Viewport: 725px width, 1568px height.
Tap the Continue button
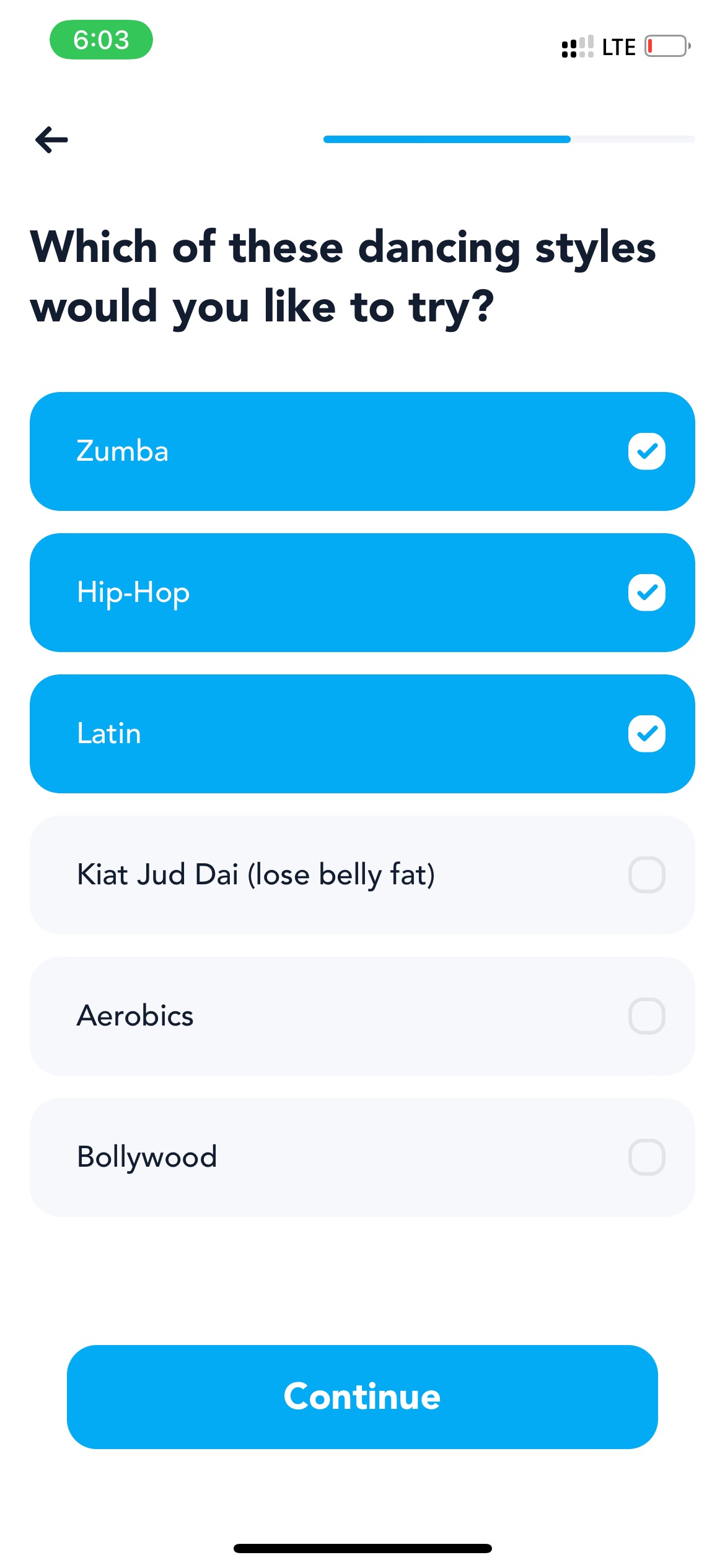[362, 1397]
